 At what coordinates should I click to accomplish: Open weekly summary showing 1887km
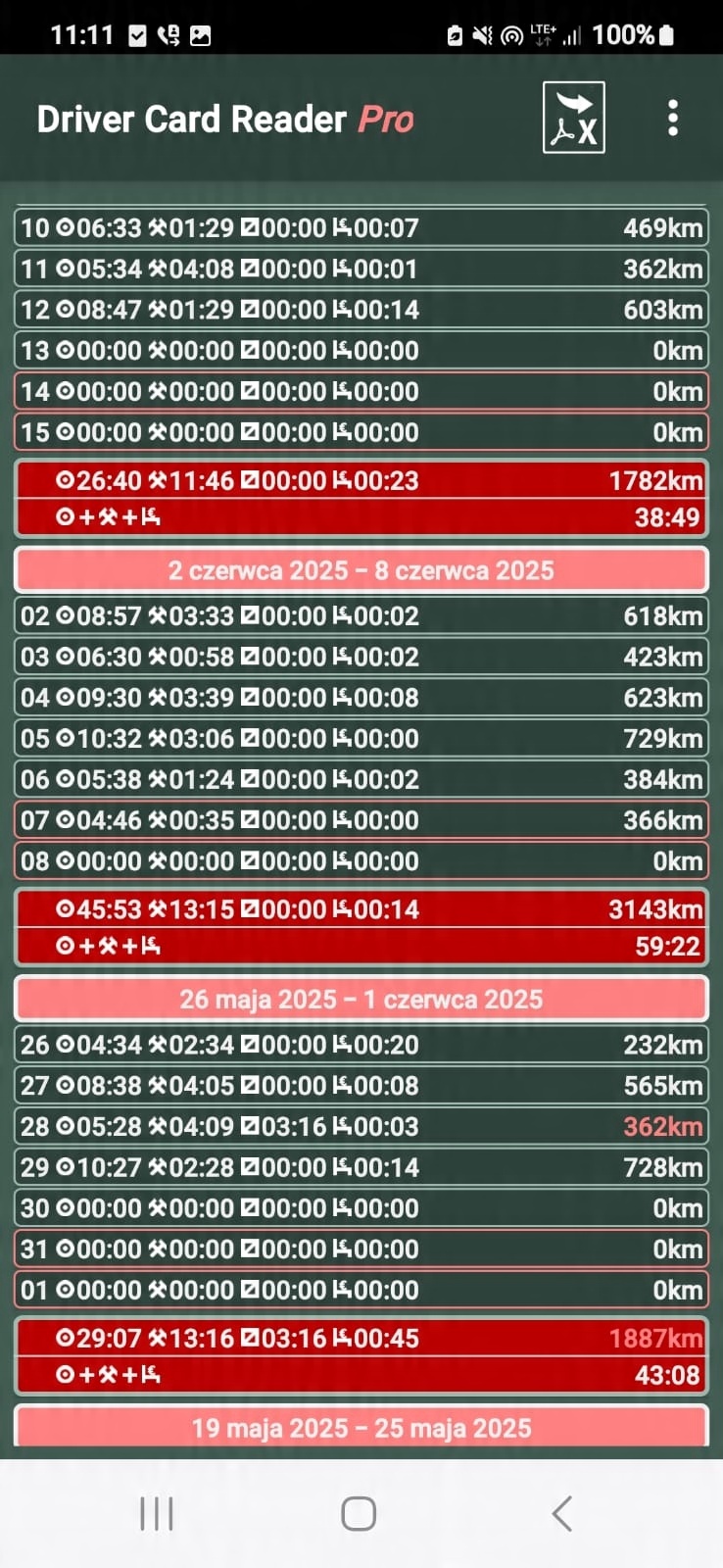(361, 1356)
